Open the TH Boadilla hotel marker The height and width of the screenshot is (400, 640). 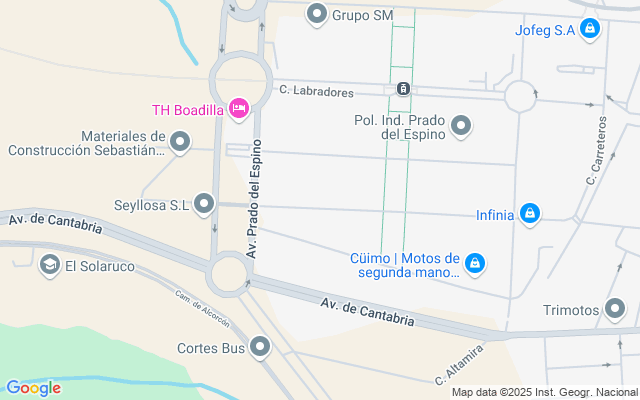point(238,108)
